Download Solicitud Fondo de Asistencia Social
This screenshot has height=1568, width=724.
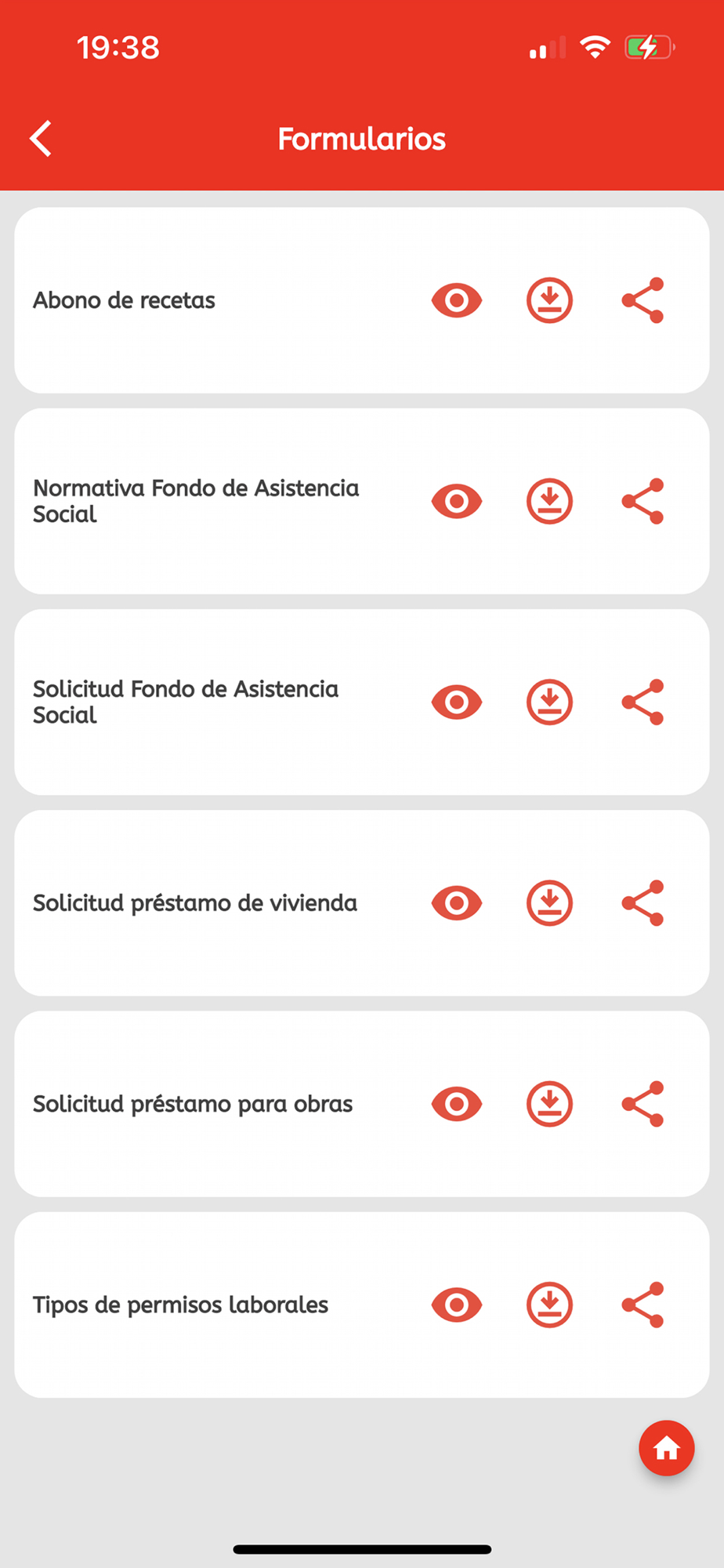point(549,702)
